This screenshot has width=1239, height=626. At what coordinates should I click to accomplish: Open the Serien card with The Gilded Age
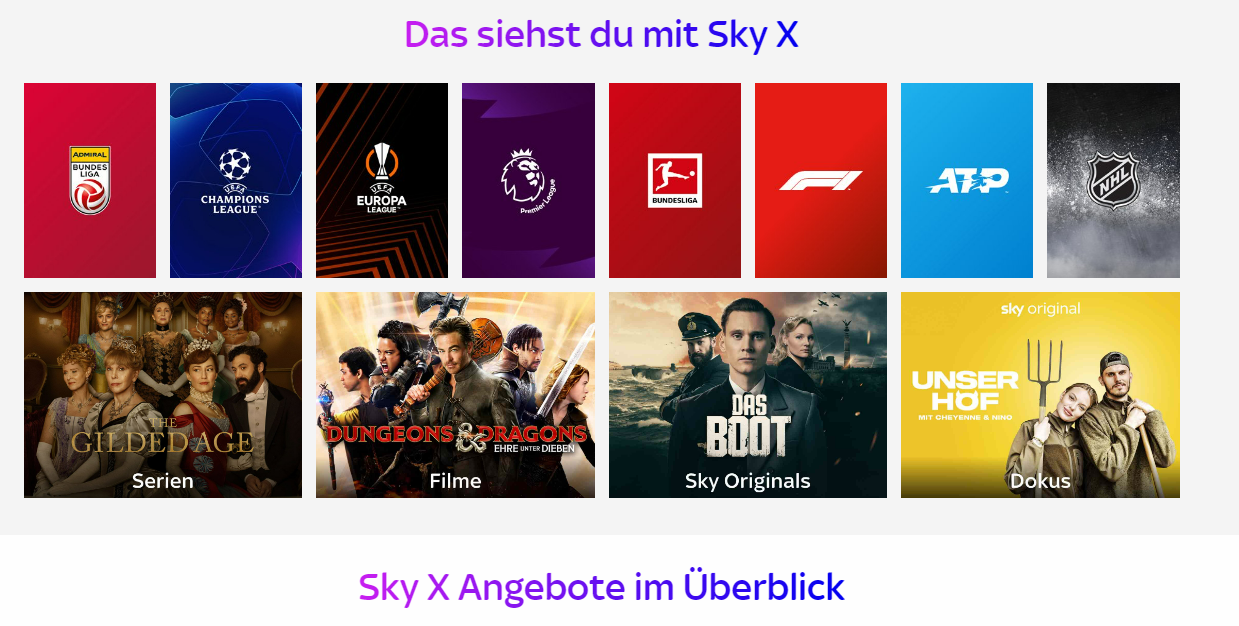tap(163, 395)
